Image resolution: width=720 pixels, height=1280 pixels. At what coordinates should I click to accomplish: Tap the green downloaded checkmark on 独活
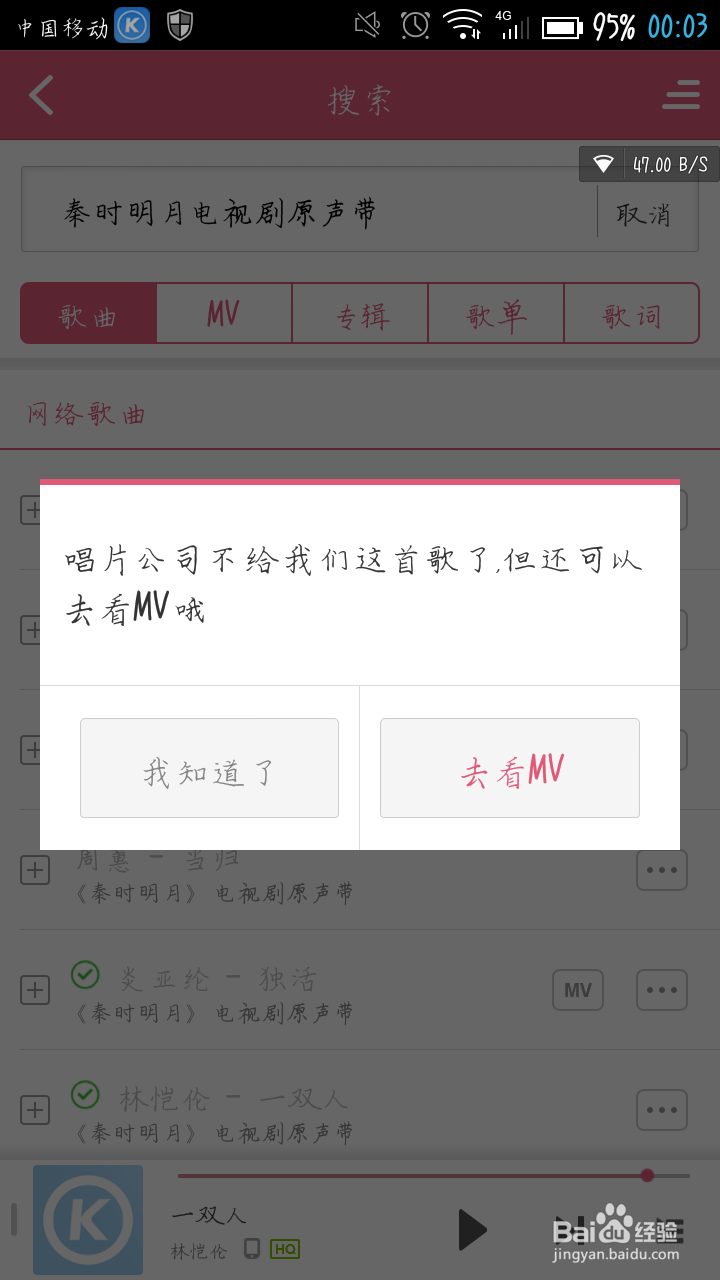tap(84, 975)
